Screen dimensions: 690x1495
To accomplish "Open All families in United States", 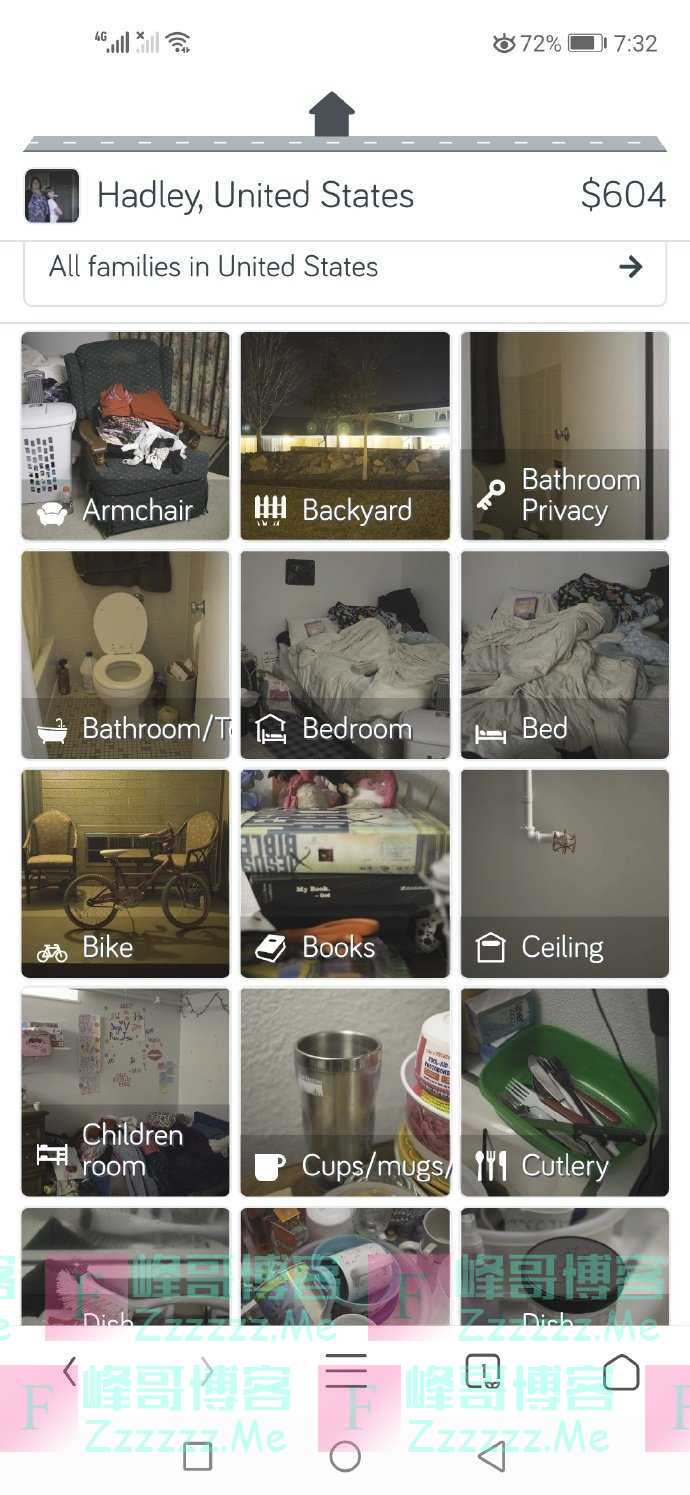I will coord(344,267).
